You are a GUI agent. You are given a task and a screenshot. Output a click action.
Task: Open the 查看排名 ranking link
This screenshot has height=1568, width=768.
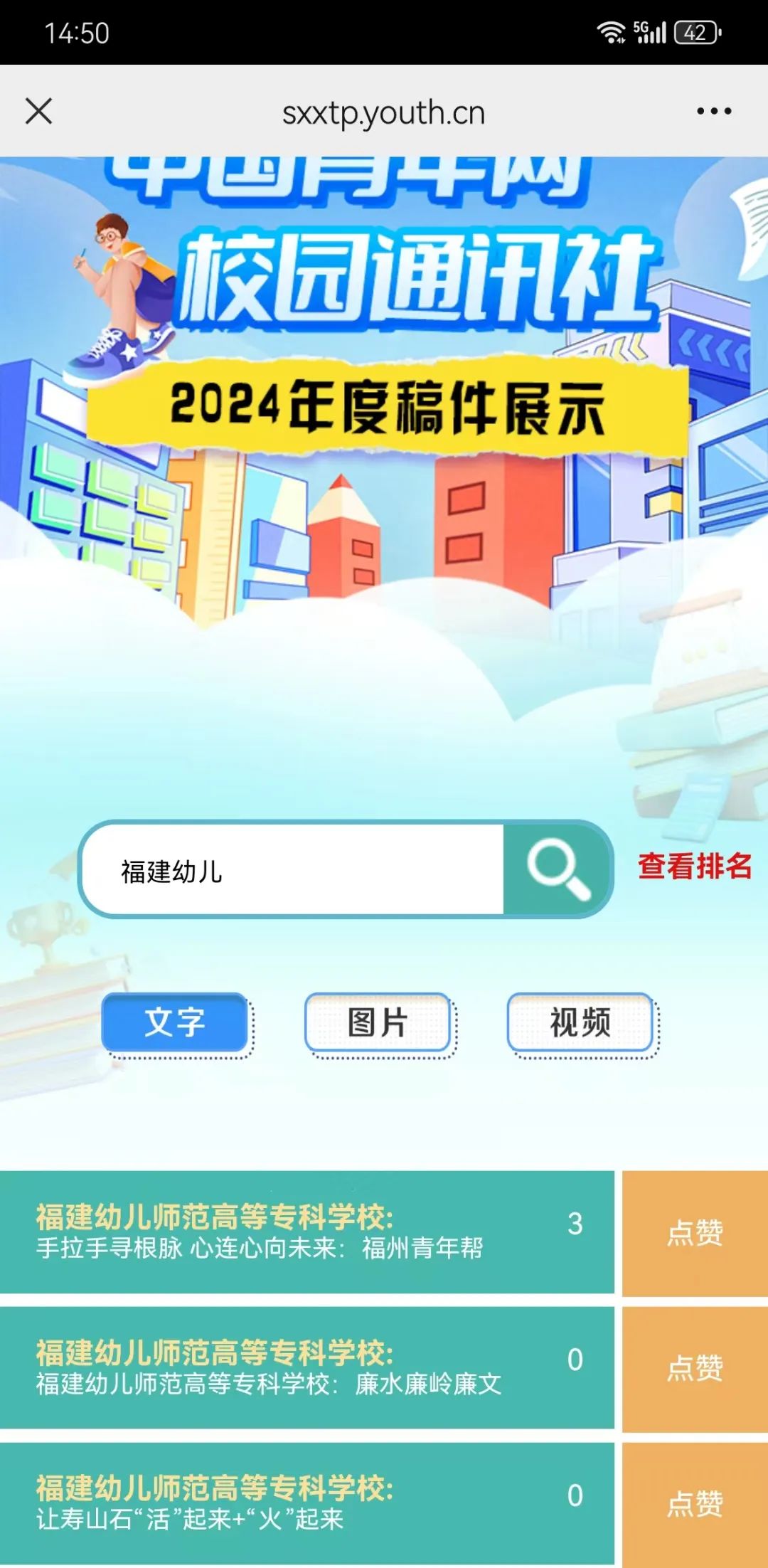point(694,867)
